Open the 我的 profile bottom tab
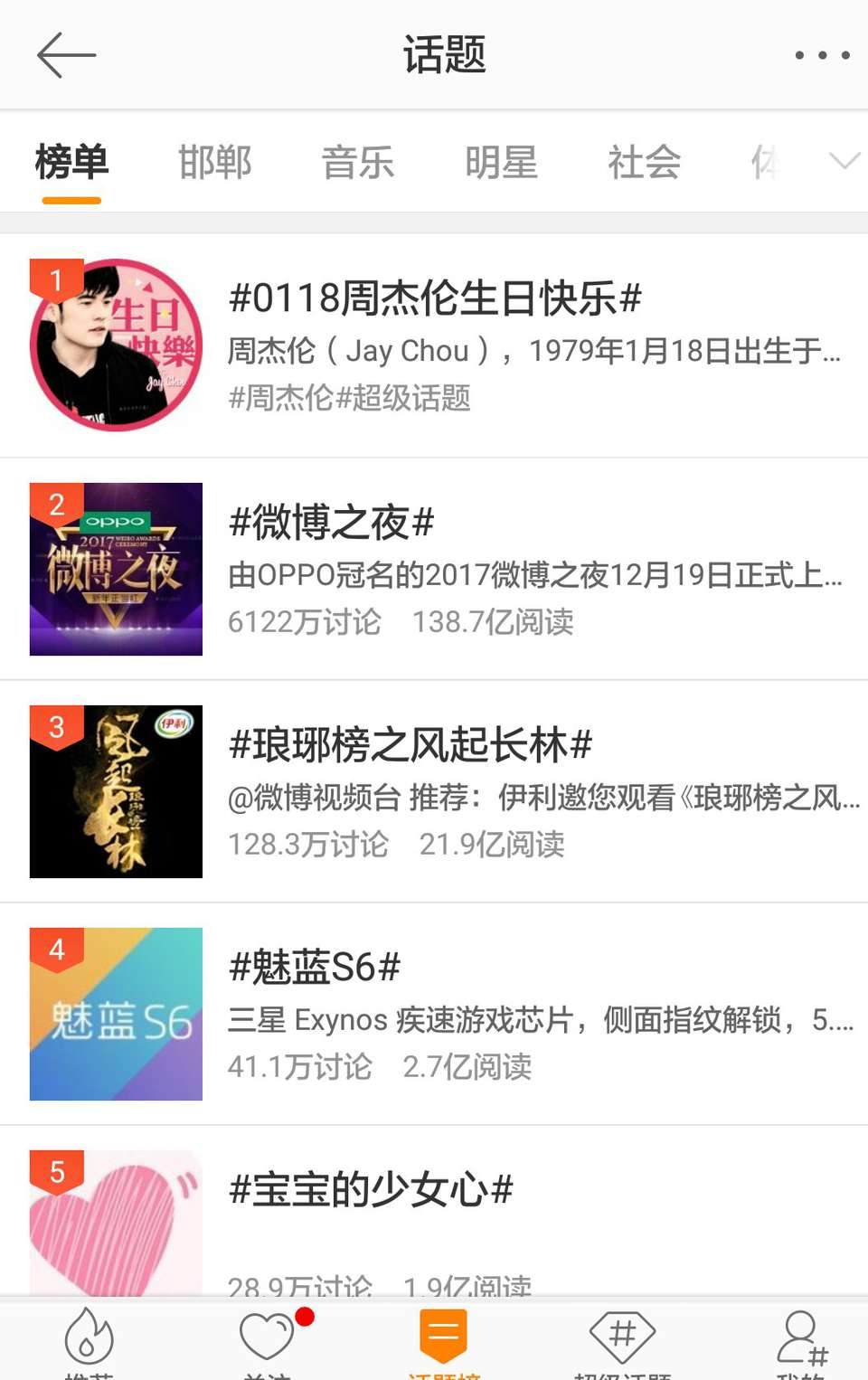868x1380 pixels. pyautogui.click(x=801, y=1340)
